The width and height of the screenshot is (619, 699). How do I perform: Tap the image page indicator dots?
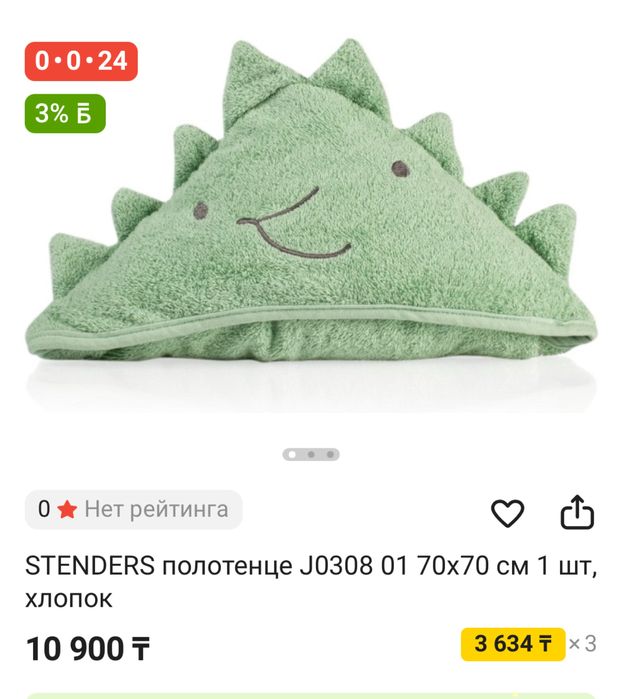pyautogui.click(x=311, y=454)
